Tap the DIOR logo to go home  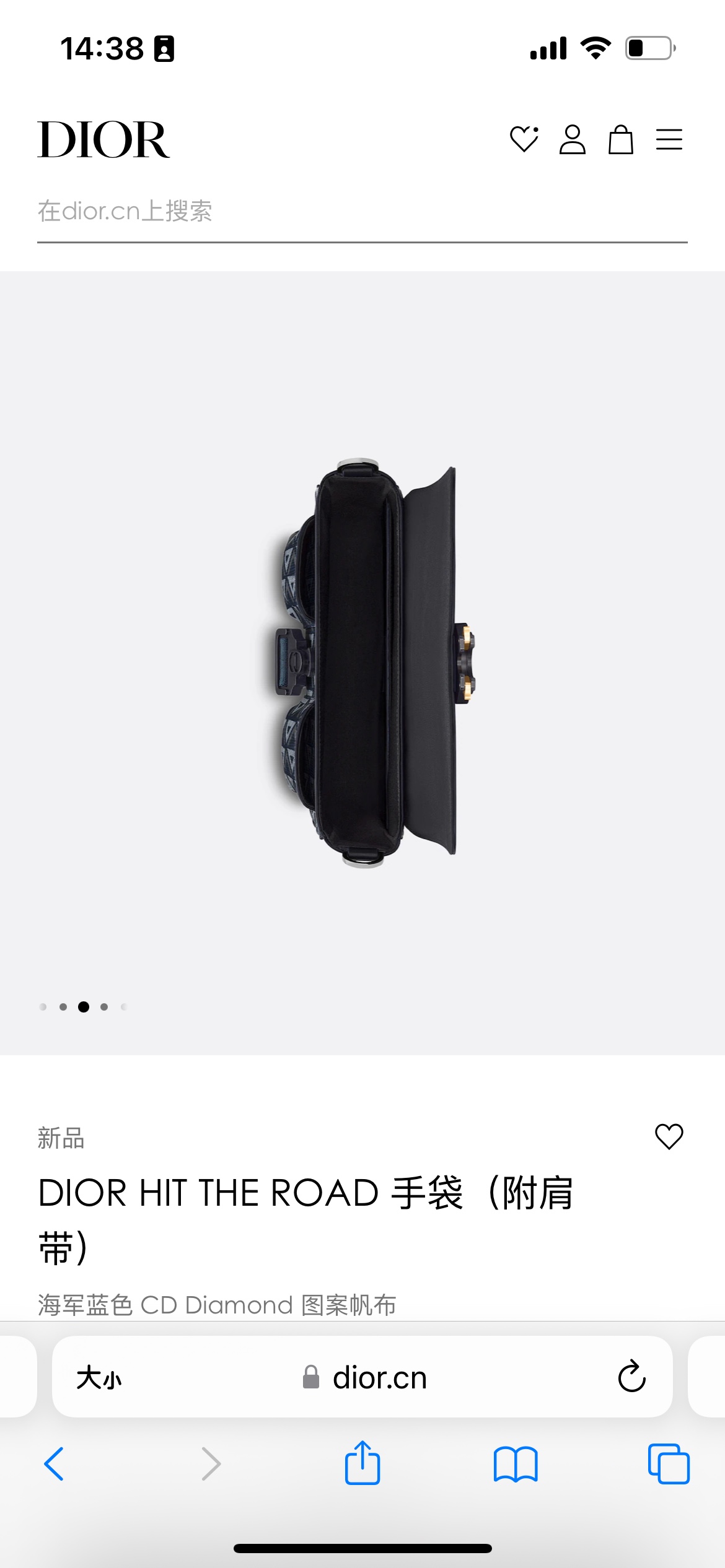pyautogui.click(x=103, y=139)
